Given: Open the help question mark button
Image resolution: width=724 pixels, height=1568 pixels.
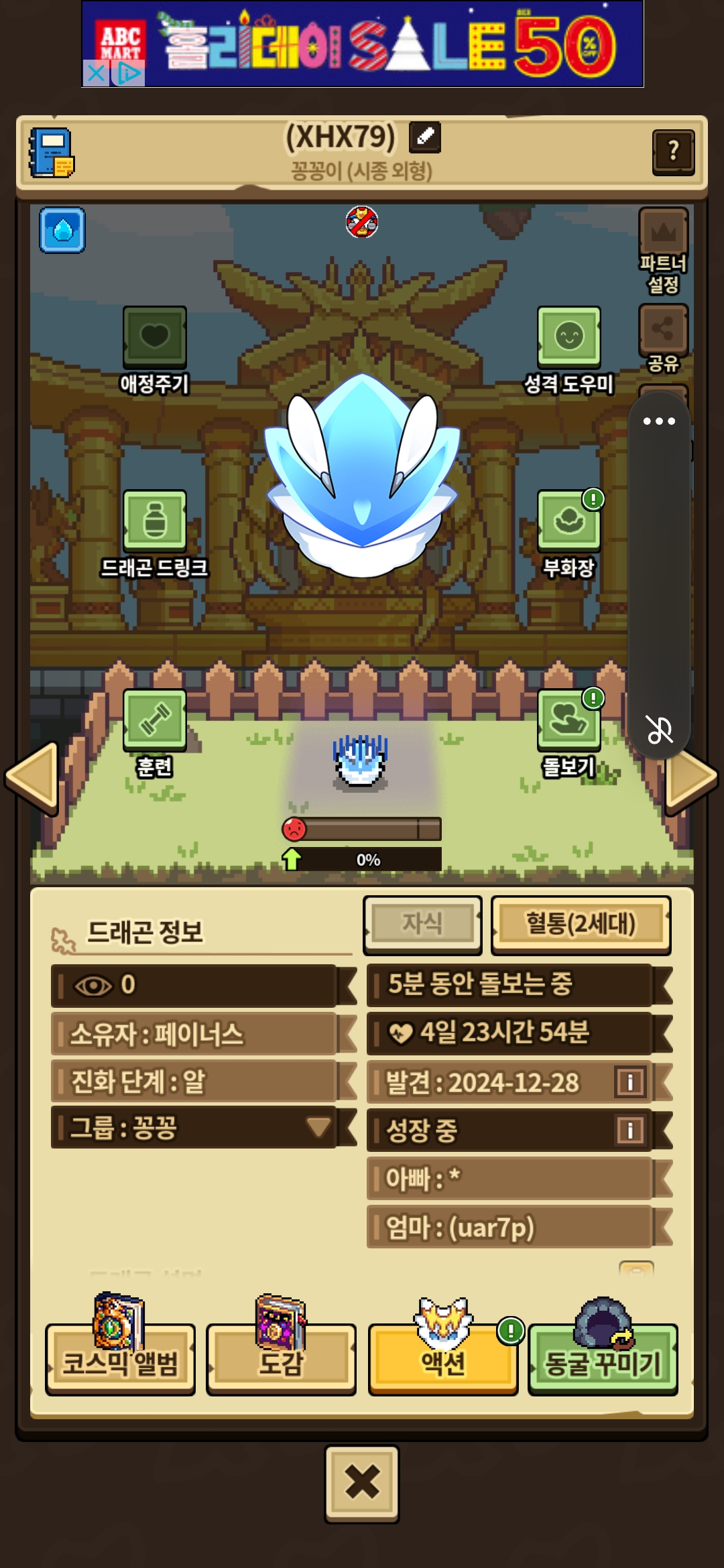Looking at the screenshot, I should pos(673,151).
